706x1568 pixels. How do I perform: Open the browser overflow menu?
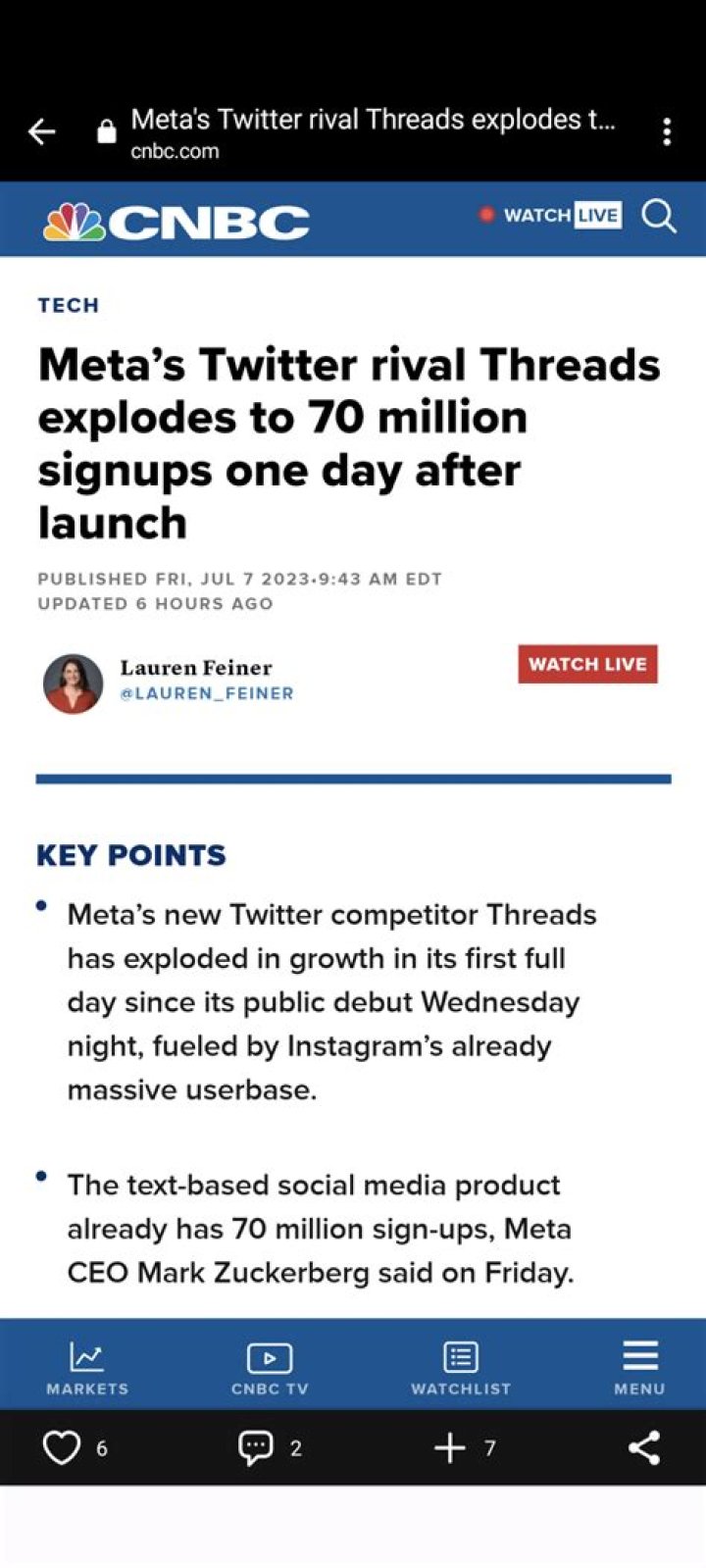667,131
